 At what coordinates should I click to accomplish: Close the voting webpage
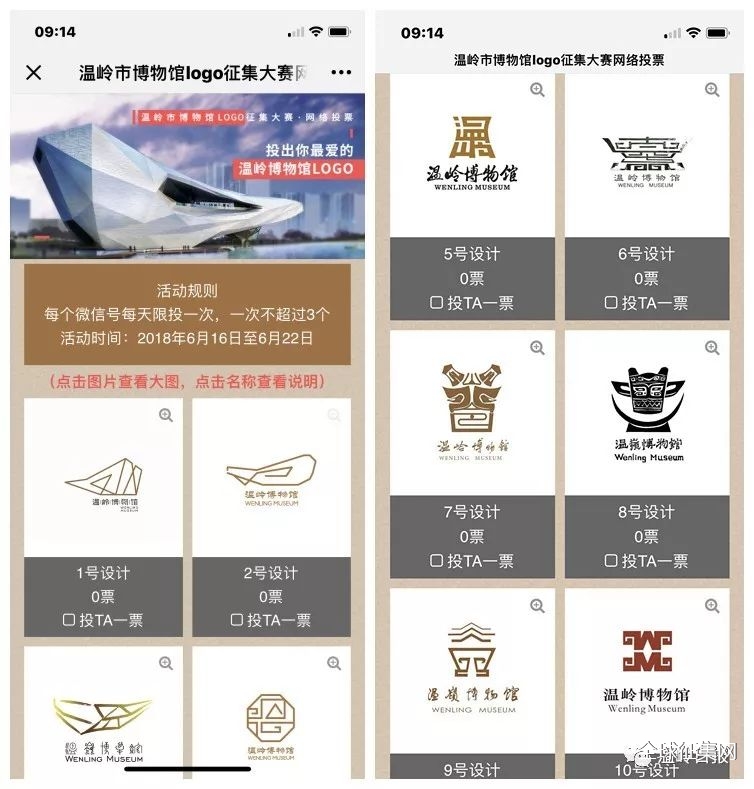[x=34, y=73]
